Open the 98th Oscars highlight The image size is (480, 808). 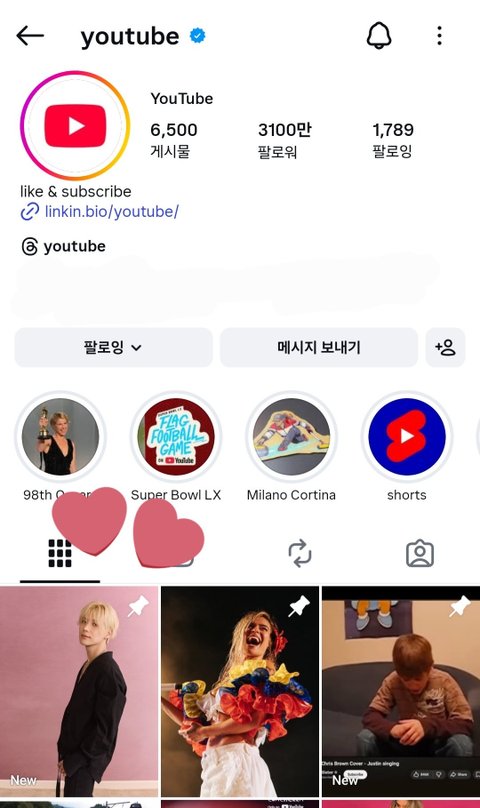60,436
